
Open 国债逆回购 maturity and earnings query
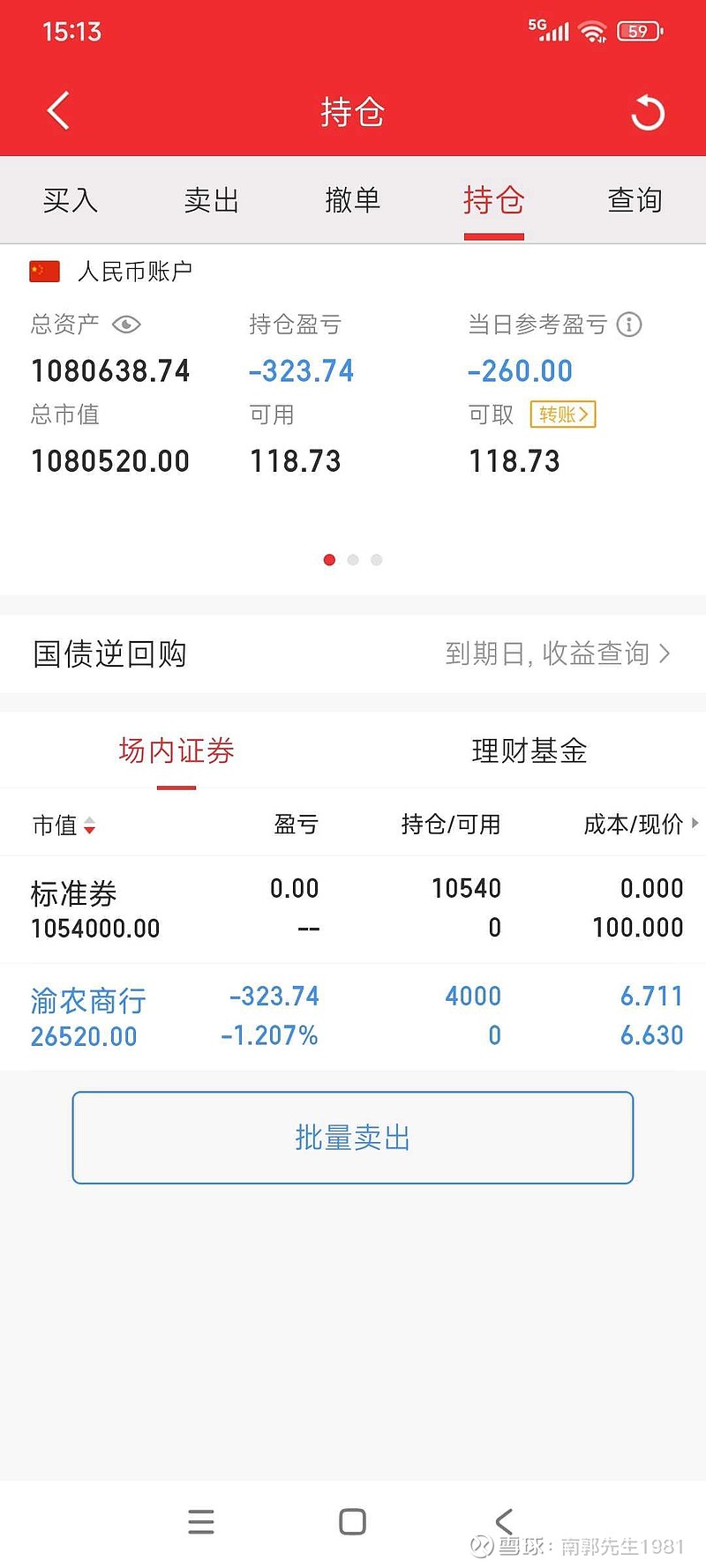(558, 653)
